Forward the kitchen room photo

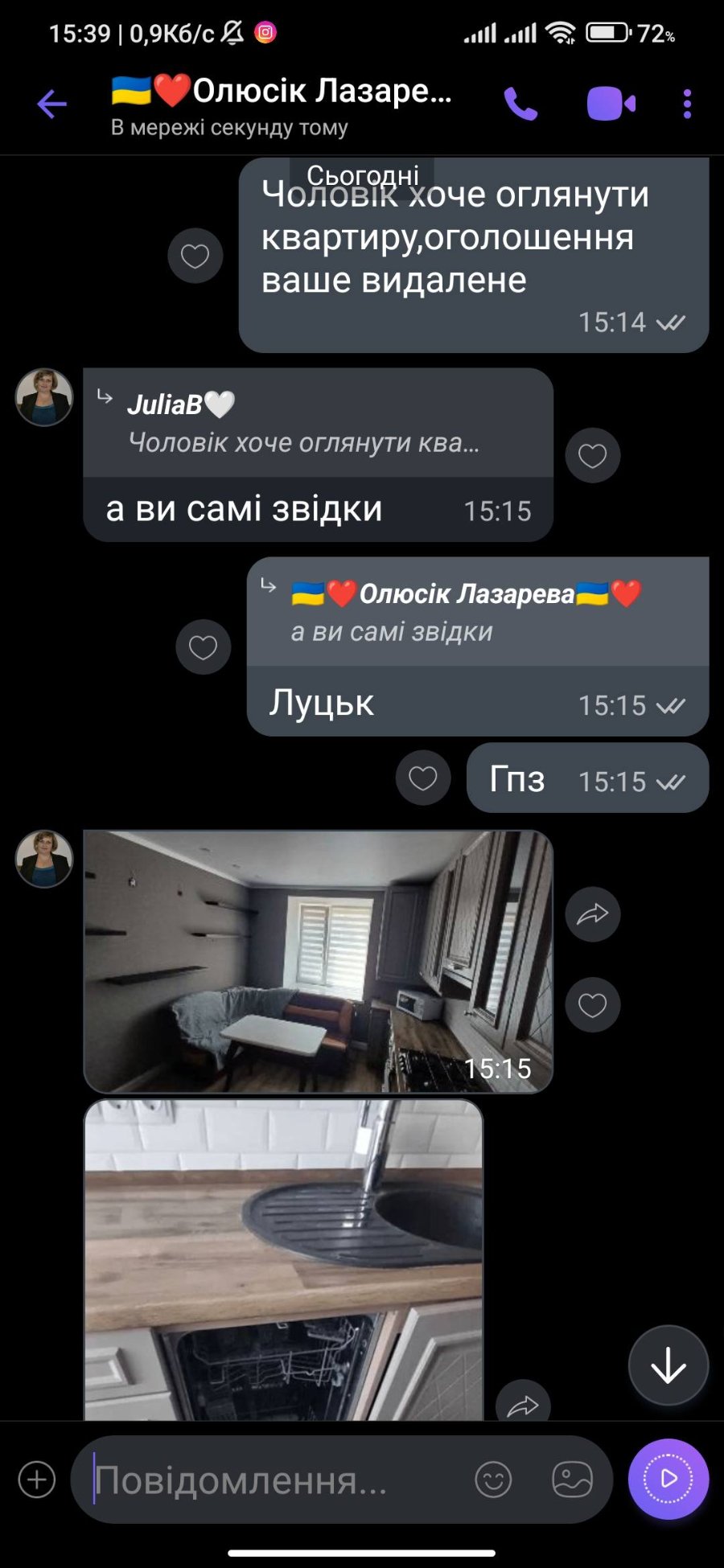(592, 913)
